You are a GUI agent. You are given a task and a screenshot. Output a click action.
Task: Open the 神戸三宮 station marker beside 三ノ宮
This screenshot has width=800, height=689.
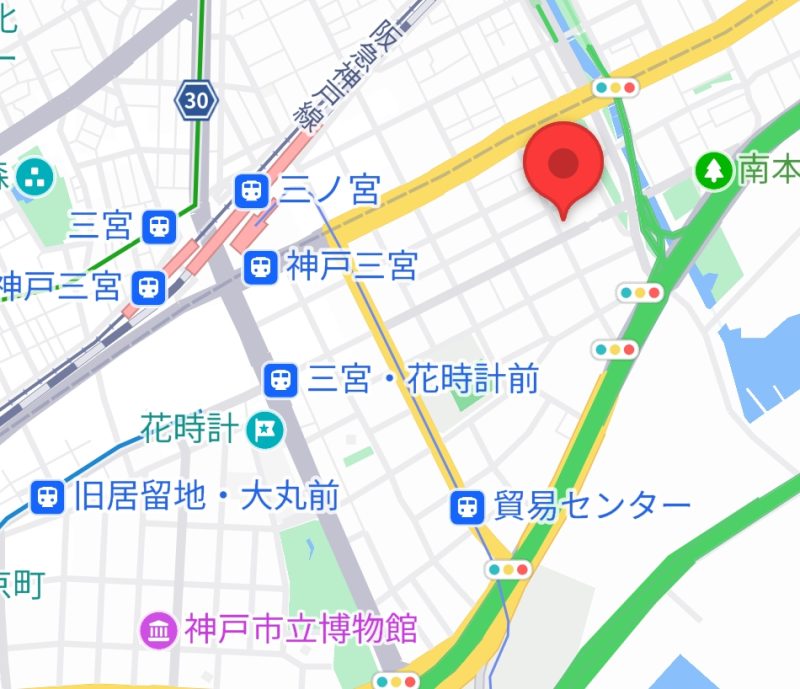261,266
